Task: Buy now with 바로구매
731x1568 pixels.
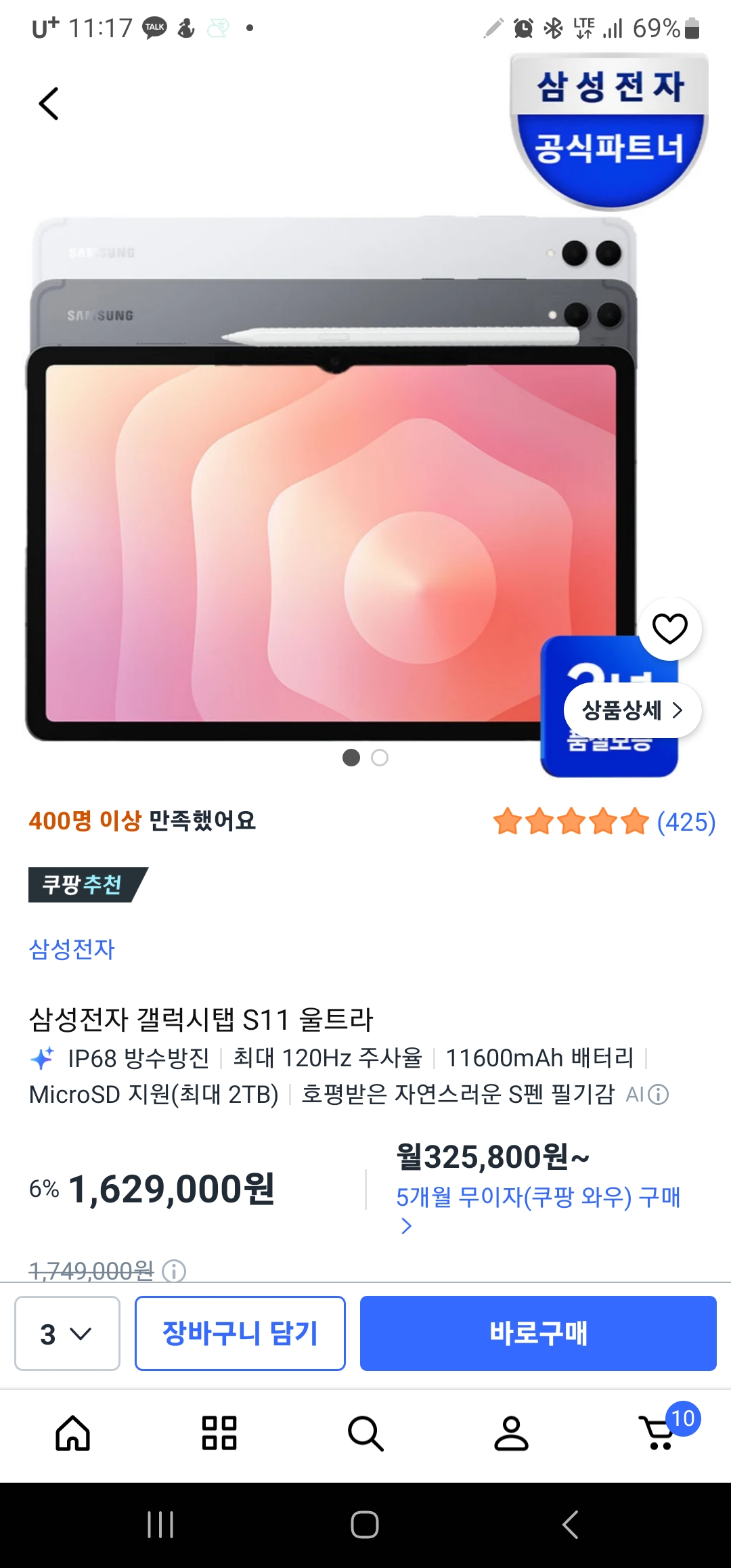Action: click(538, 1333)
